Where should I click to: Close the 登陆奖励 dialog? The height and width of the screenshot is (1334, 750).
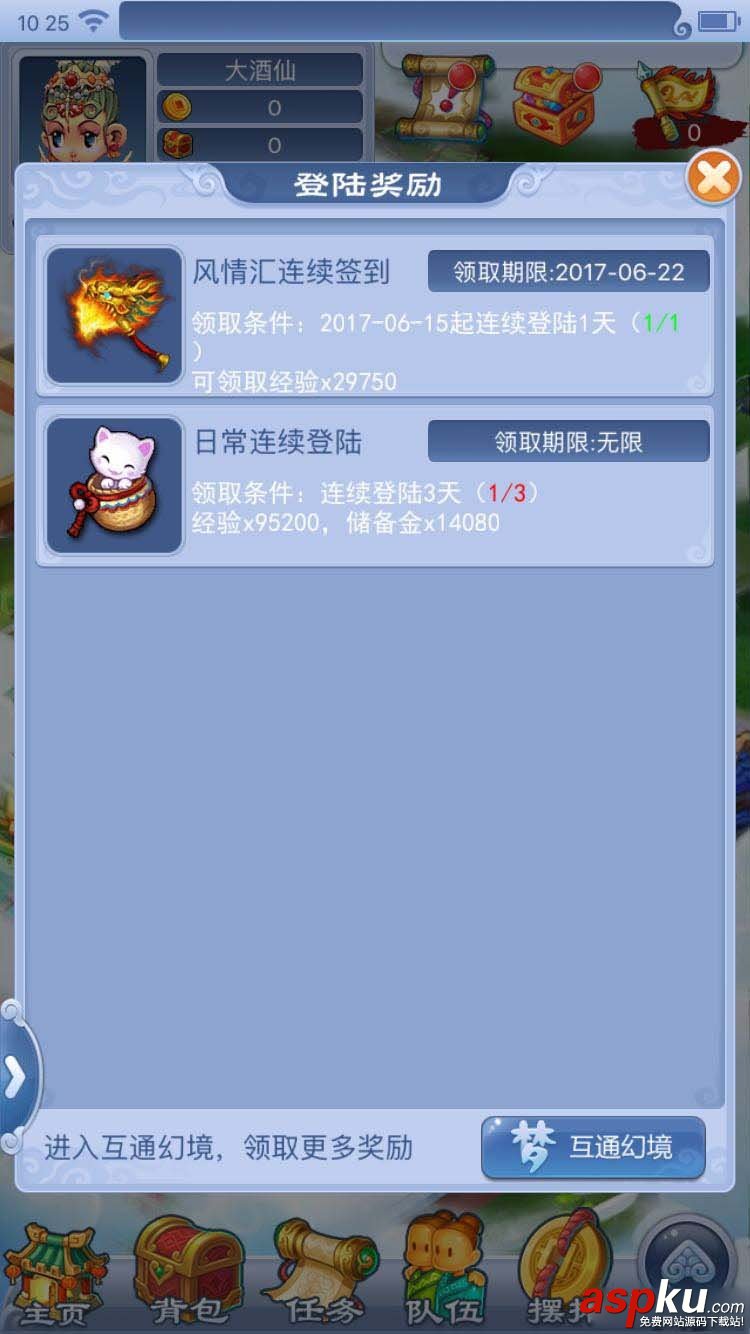coord(712,178)
